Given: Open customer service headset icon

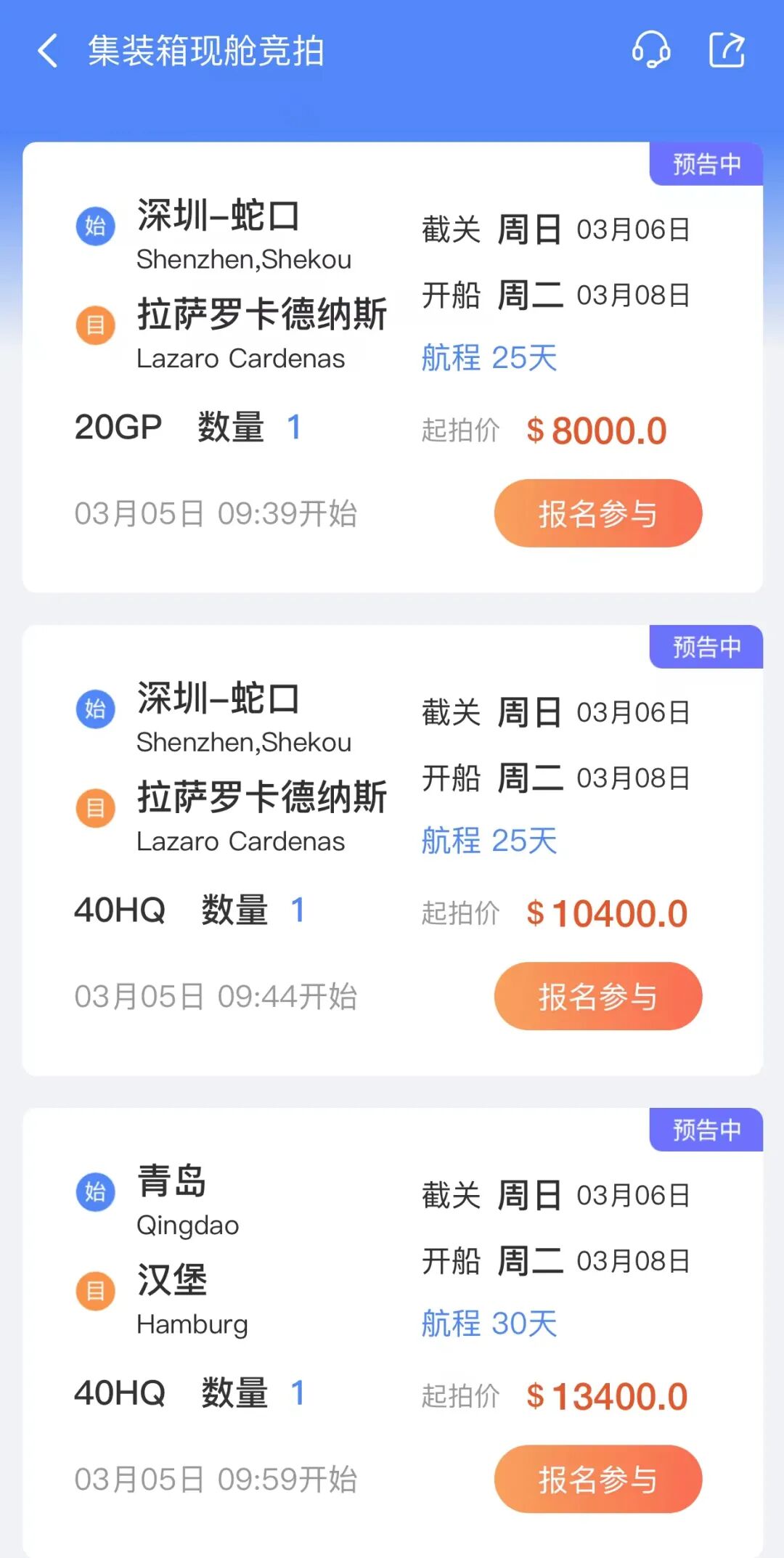Looking at the screenshot, I should point(650,51).
